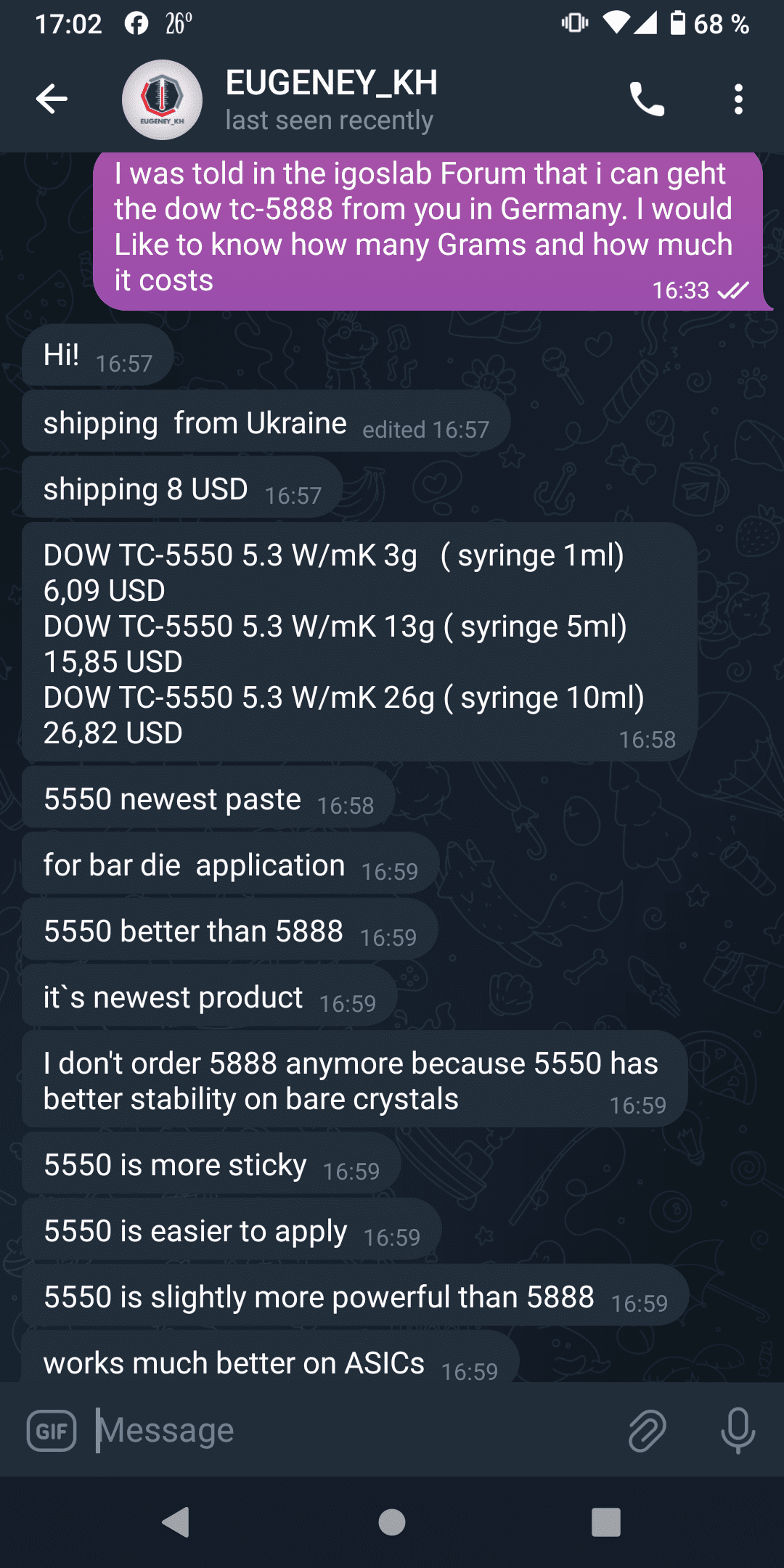Screen dimensions: 784x1568
Task: Attach a file with the paperclip
Action: pyautogui.click(x=647, y=1431)
